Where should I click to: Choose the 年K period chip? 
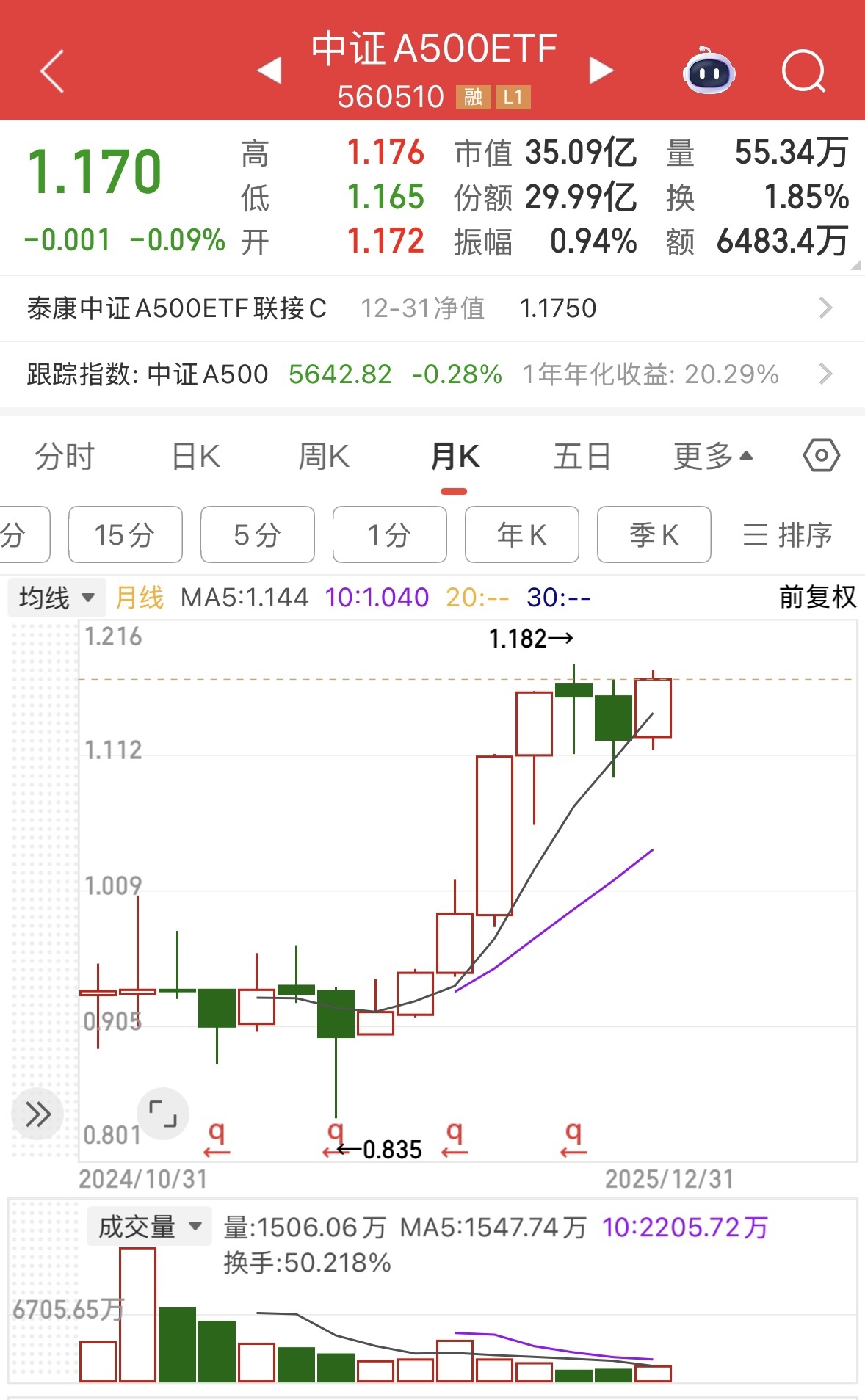[521, 534]
